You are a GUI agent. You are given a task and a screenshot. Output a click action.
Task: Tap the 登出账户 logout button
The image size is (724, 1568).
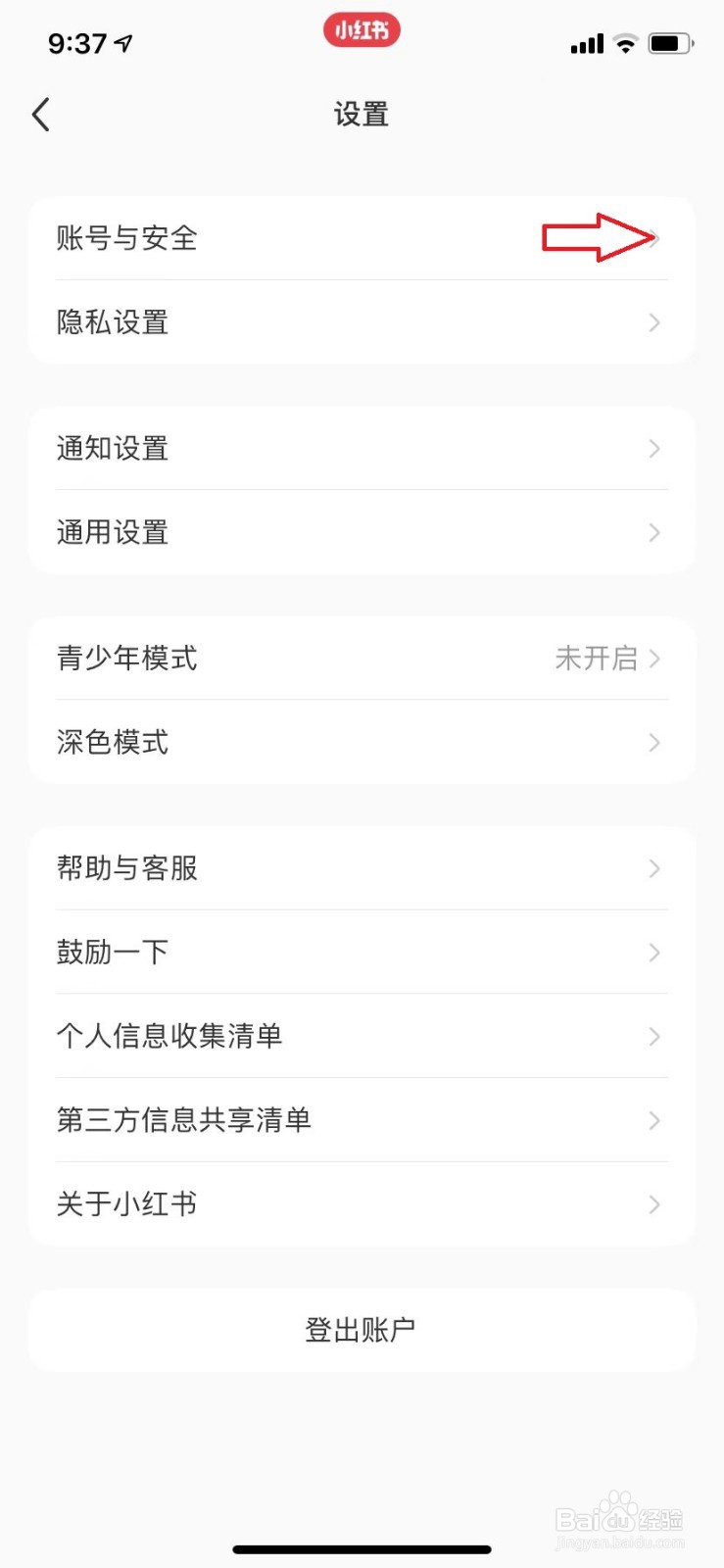tap(362, 1330)
